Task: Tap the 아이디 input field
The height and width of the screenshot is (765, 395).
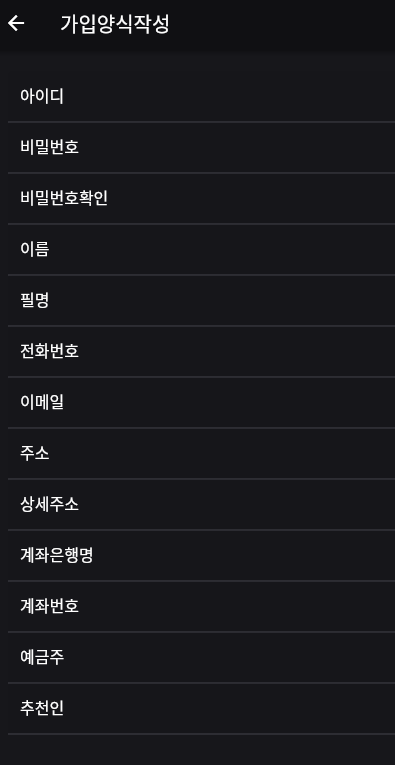Action: (201, 97)
